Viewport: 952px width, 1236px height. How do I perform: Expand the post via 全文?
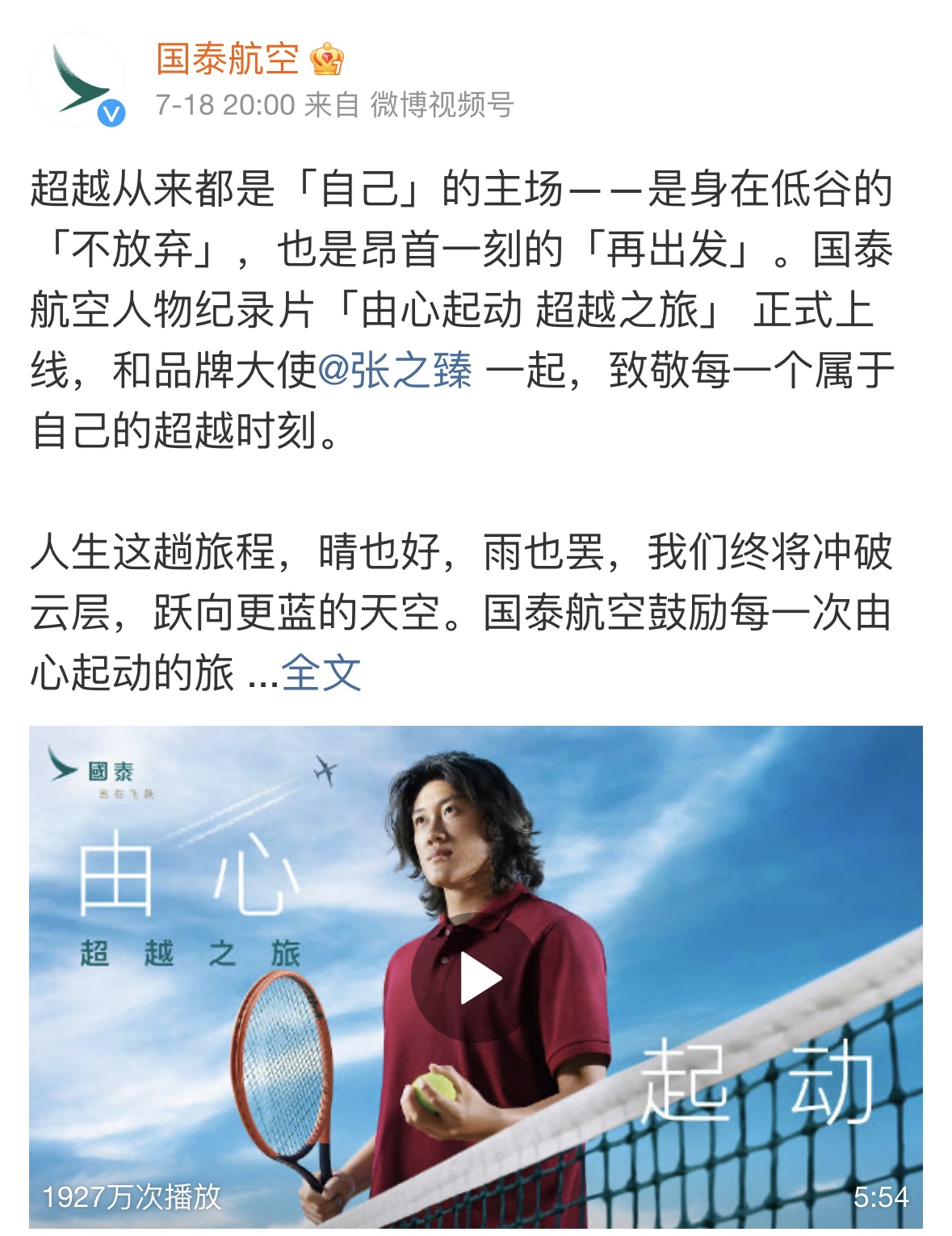[321, 672]
